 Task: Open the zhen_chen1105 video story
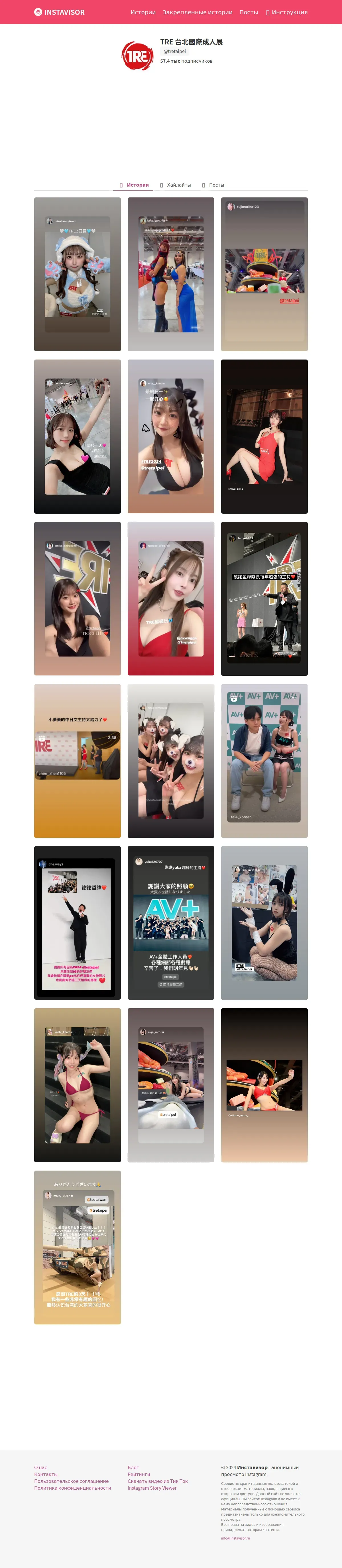click(77, 760)
